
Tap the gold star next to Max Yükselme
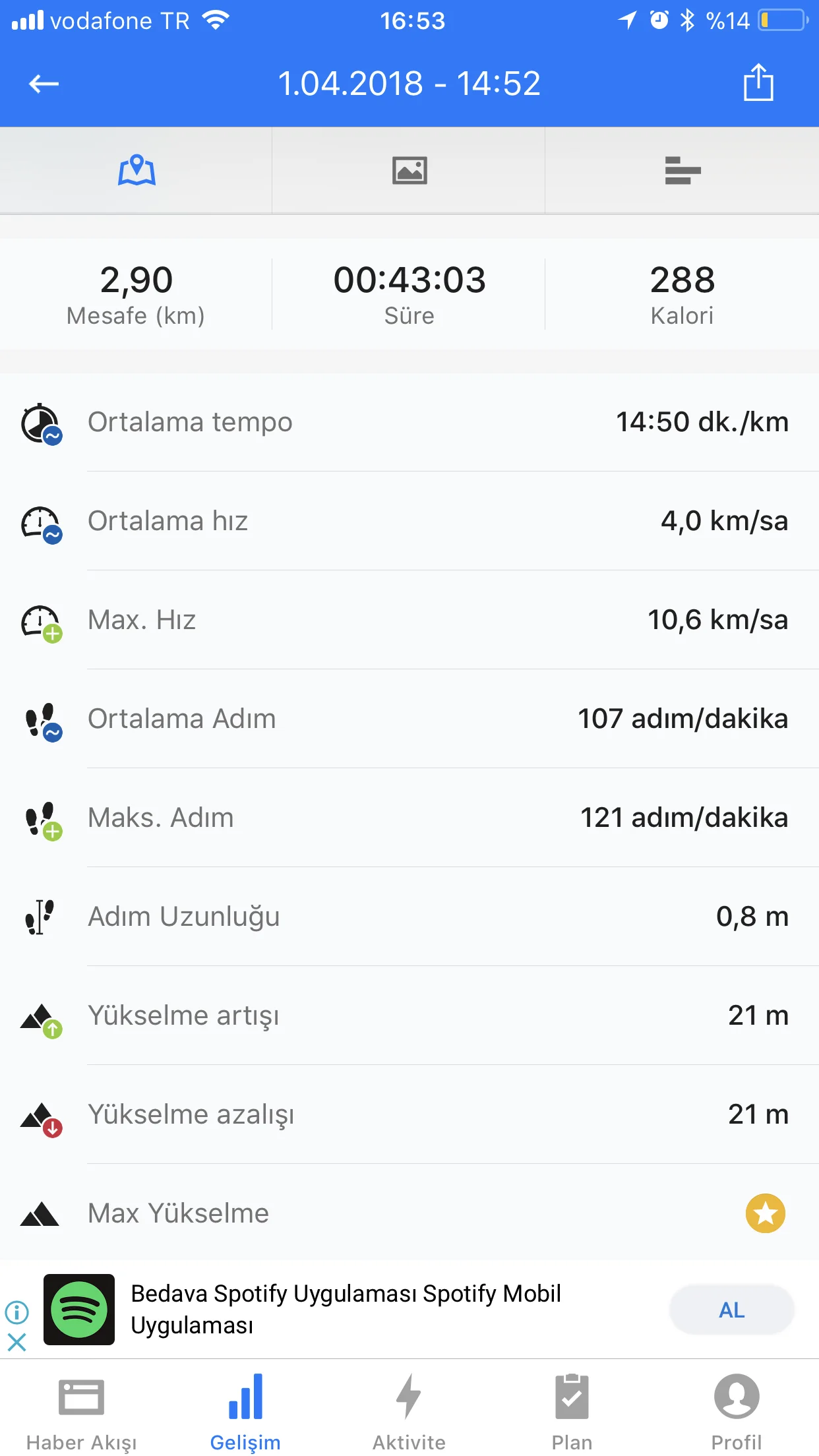click(765, 1213)
